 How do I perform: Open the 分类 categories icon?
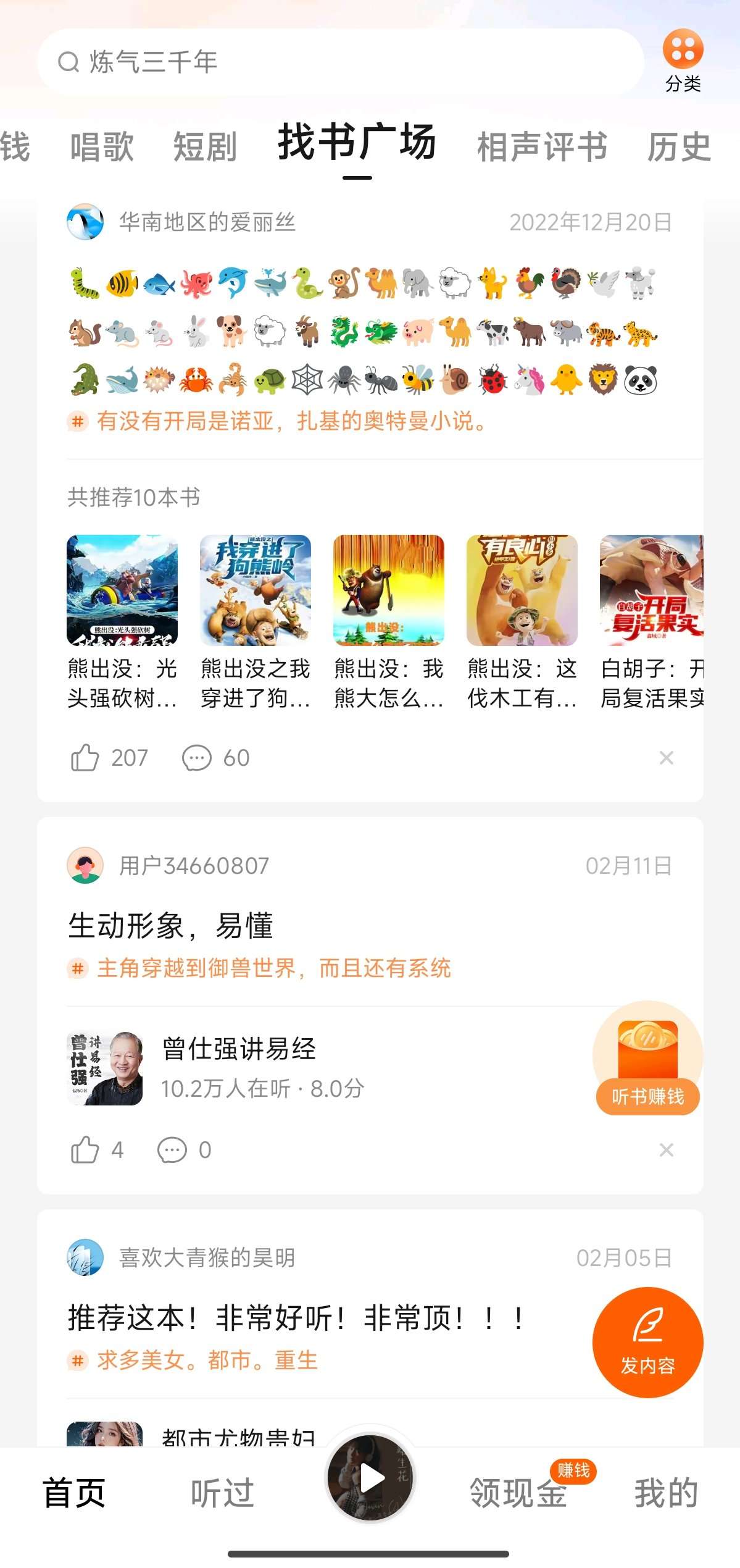click(683, 61)
